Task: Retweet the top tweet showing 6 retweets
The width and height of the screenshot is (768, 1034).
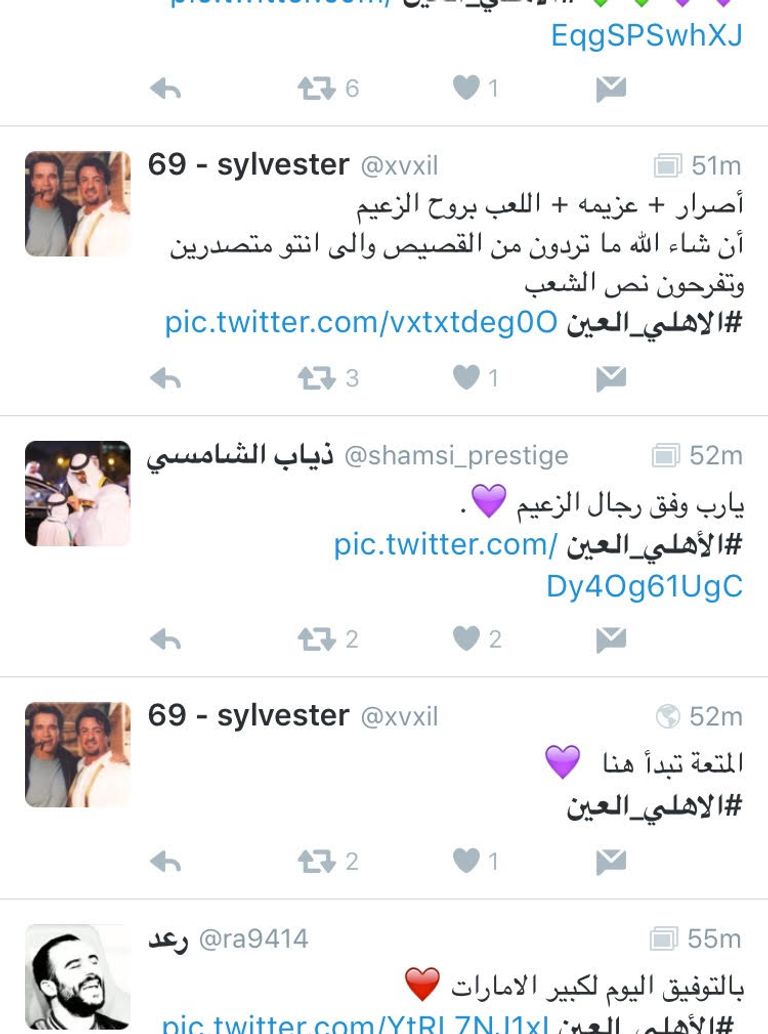Action: pyautogui.click(x=317, y=89)
